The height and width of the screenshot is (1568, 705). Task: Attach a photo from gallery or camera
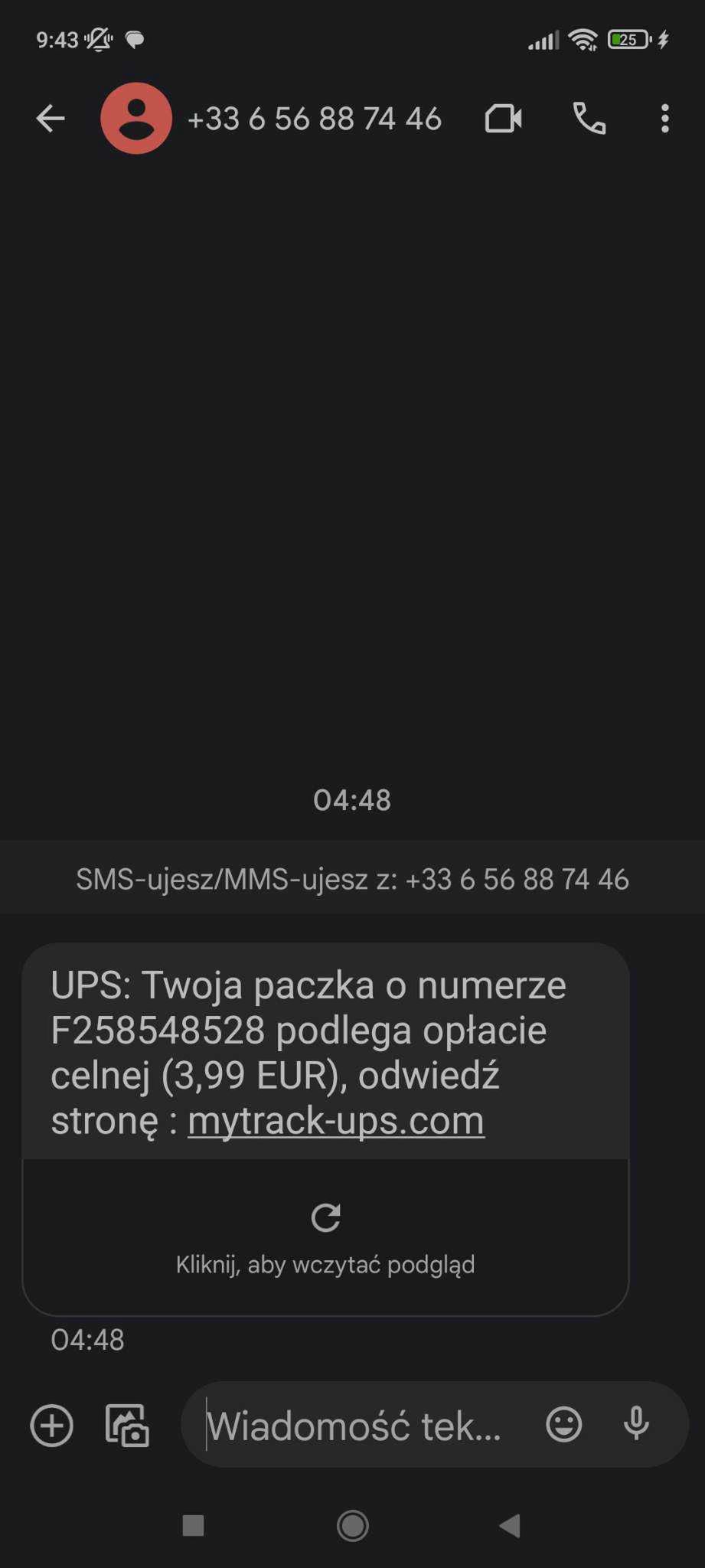(126, 1426)
